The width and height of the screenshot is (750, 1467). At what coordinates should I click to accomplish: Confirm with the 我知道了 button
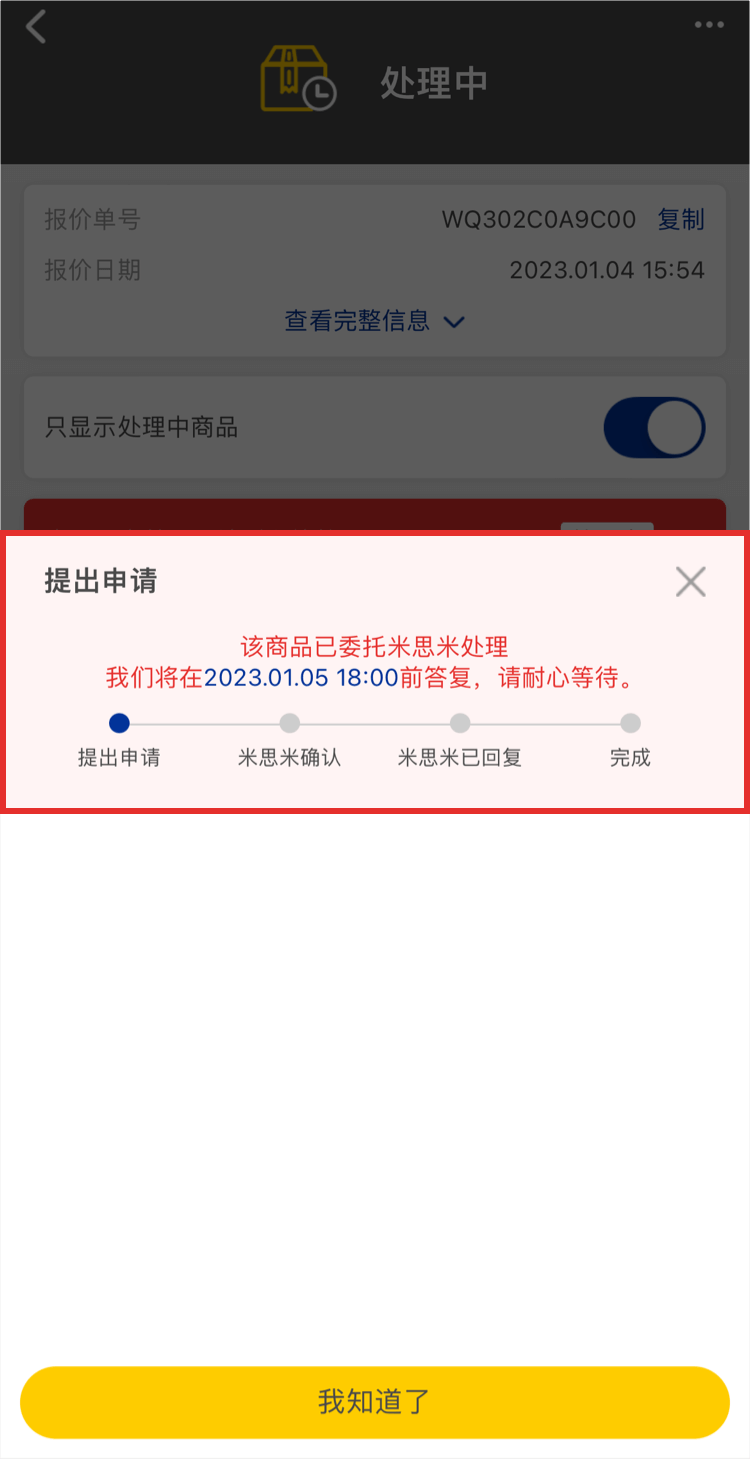click(375, 1401)
